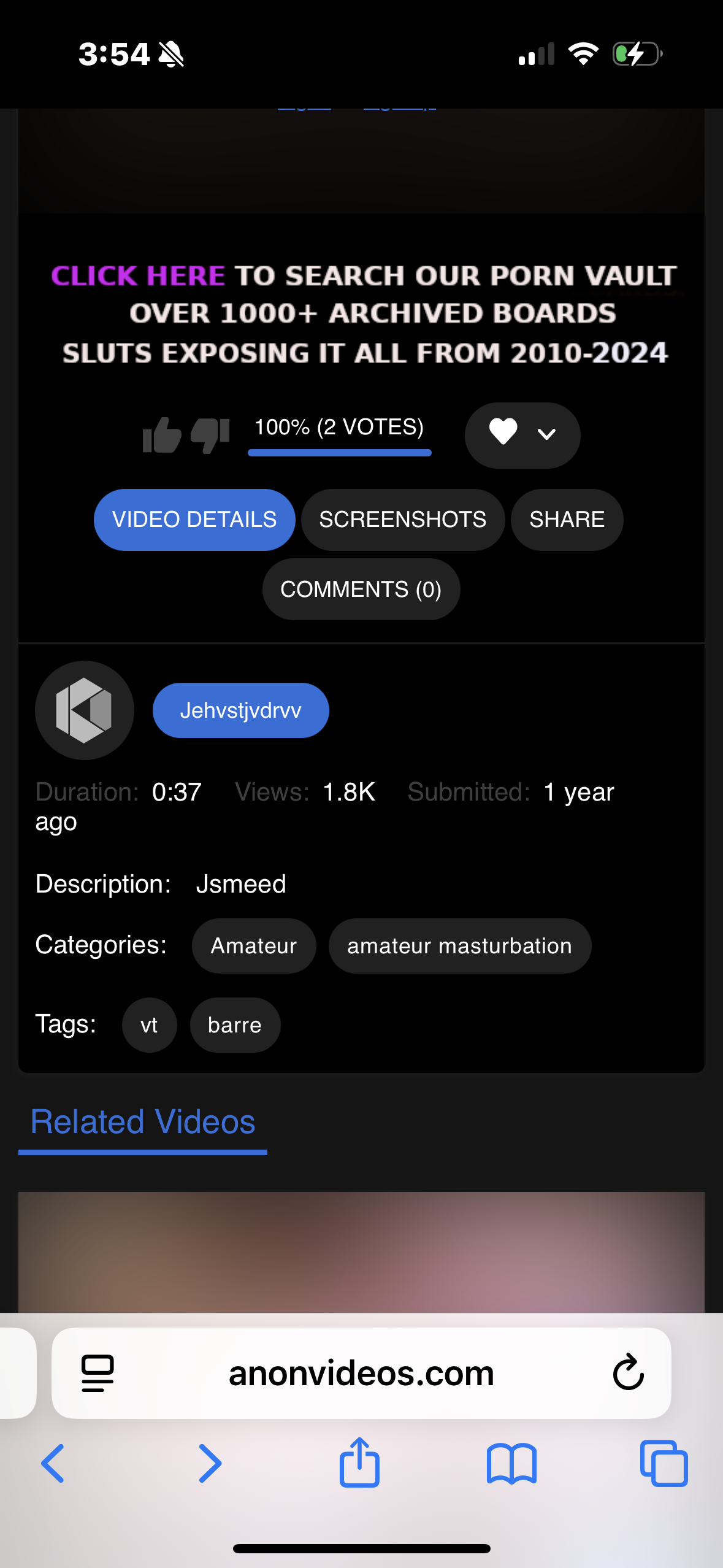Switch to the Screenshots tab

(402, 520)
